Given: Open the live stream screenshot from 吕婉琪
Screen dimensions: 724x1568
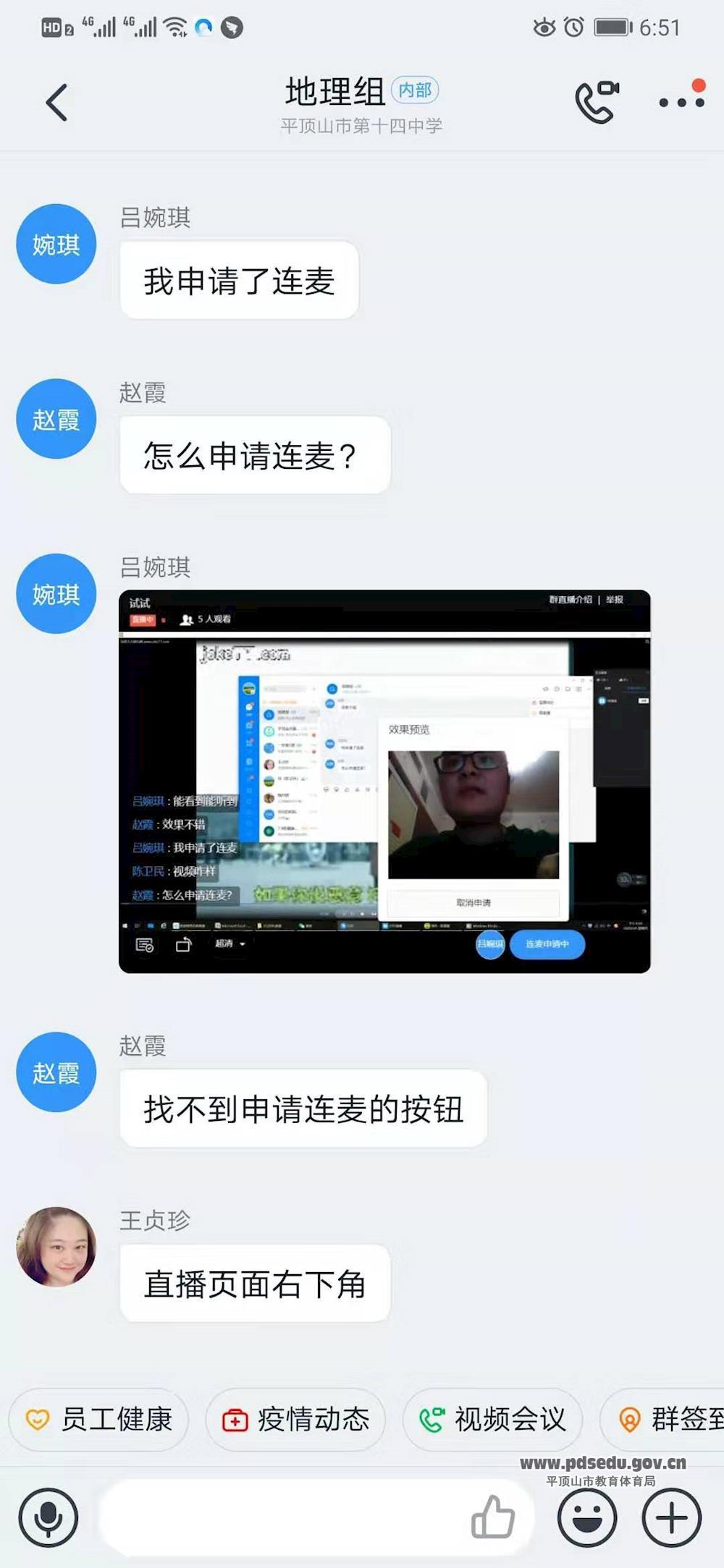Looking at the screenshot, I should (384, 781).
